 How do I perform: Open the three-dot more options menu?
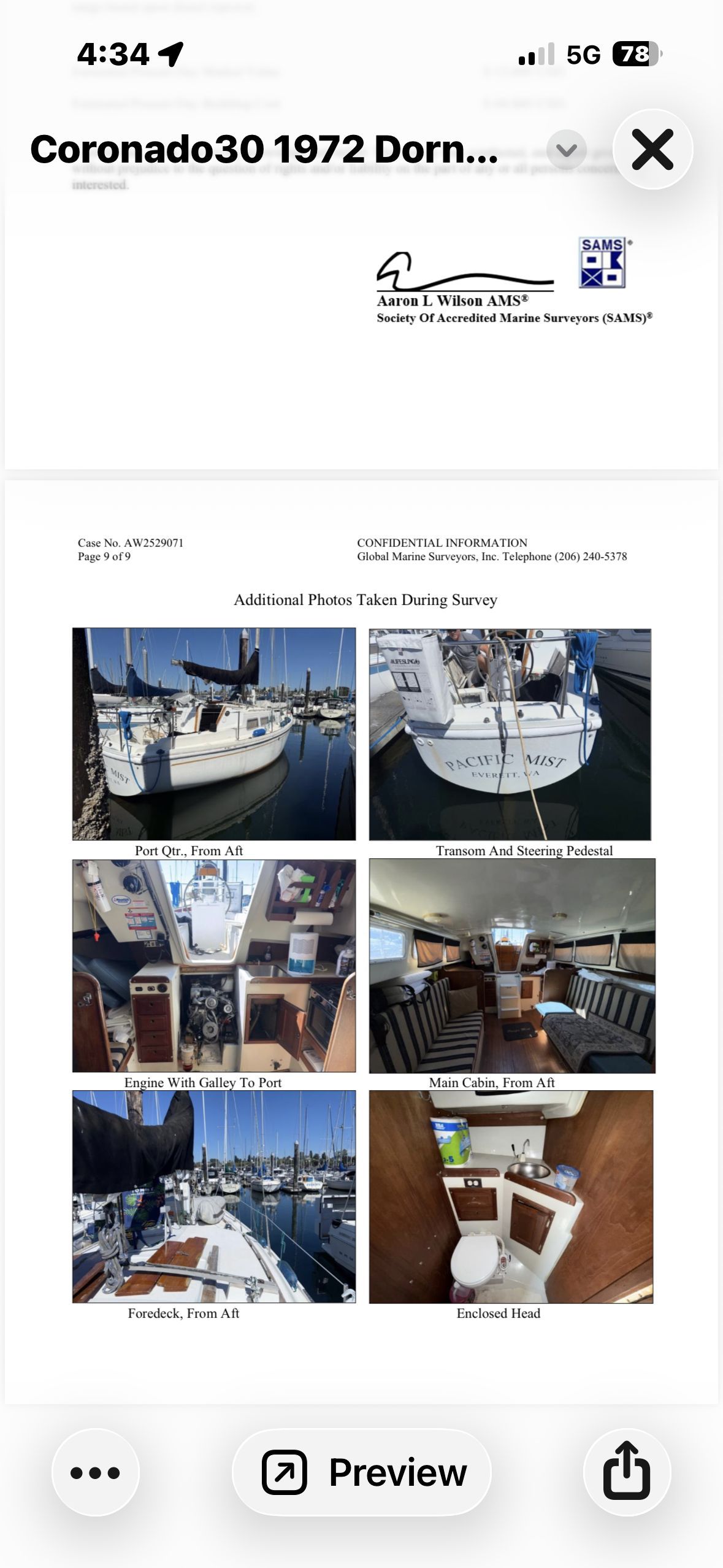click(95, 1472)
